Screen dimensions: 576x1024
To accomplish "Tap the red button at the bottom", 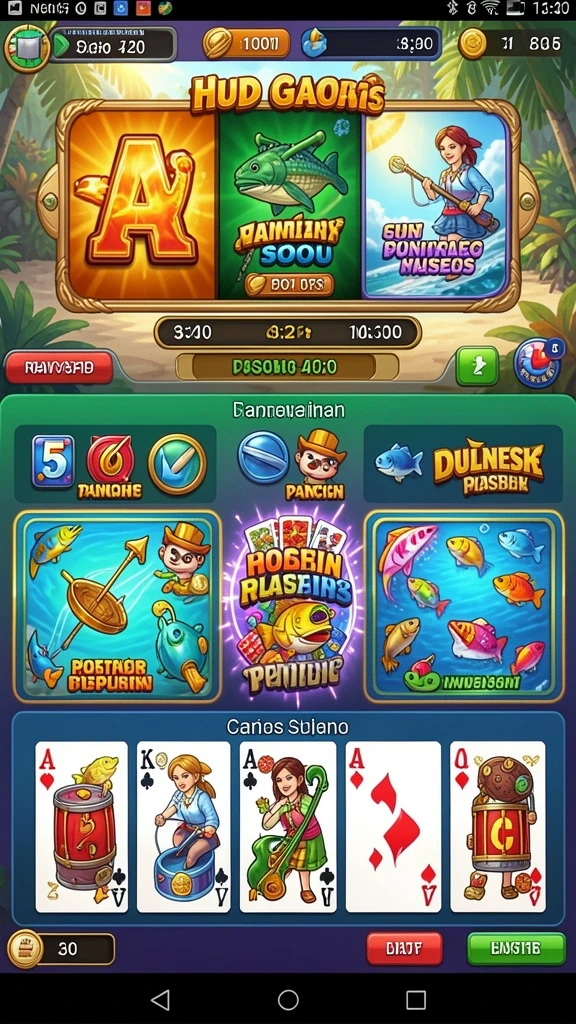I will [404, 949].
